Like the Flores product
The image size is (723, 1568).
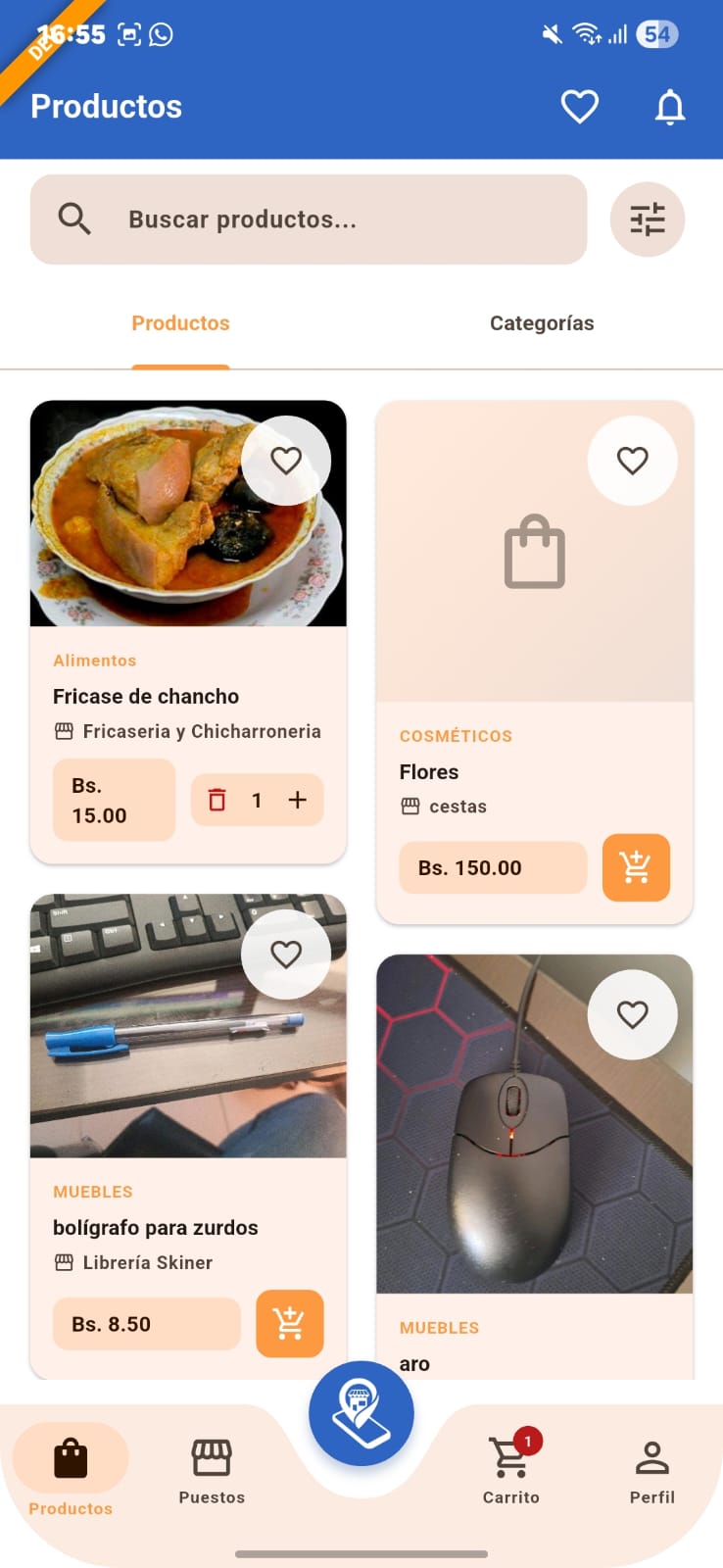[632, 461]
